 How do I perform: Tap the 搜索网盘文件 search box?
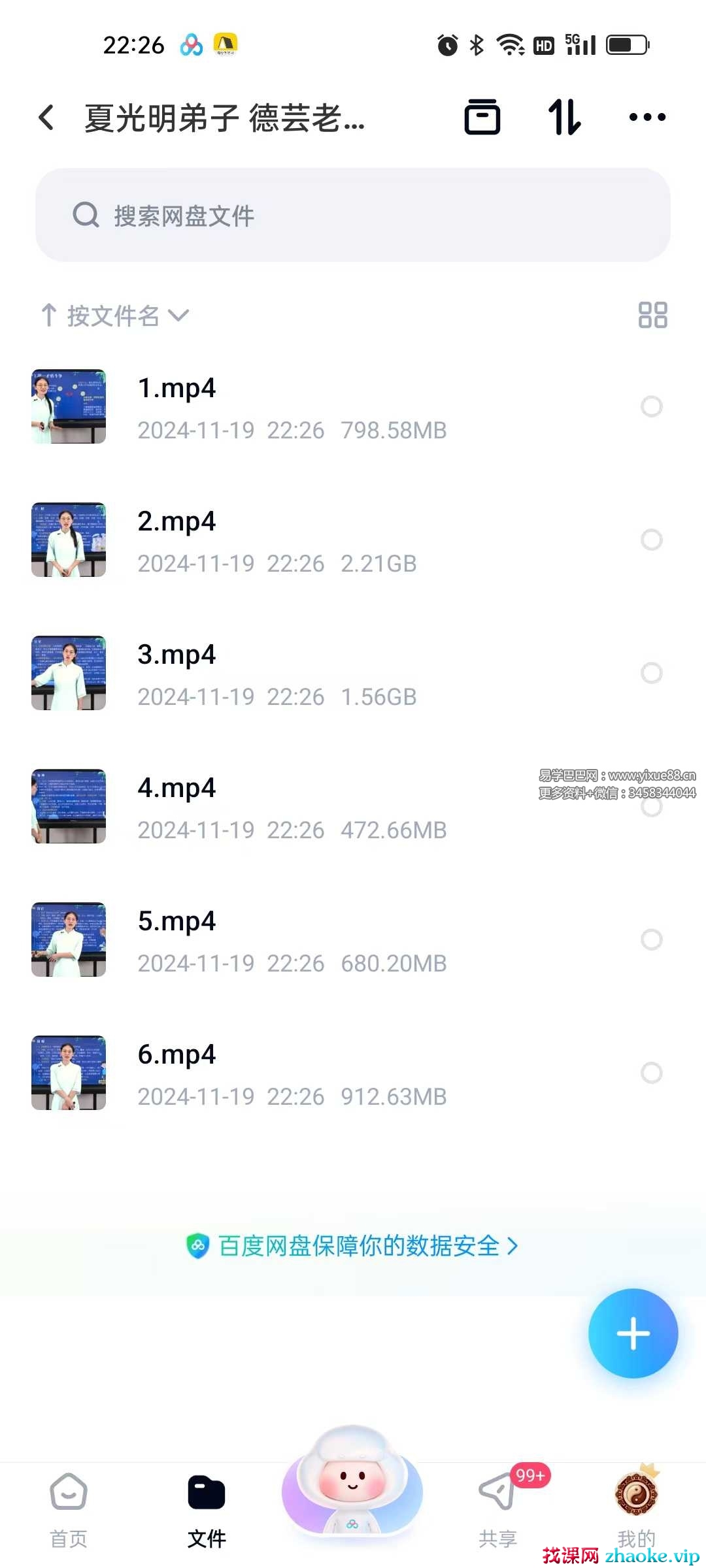tap(353, 215)
